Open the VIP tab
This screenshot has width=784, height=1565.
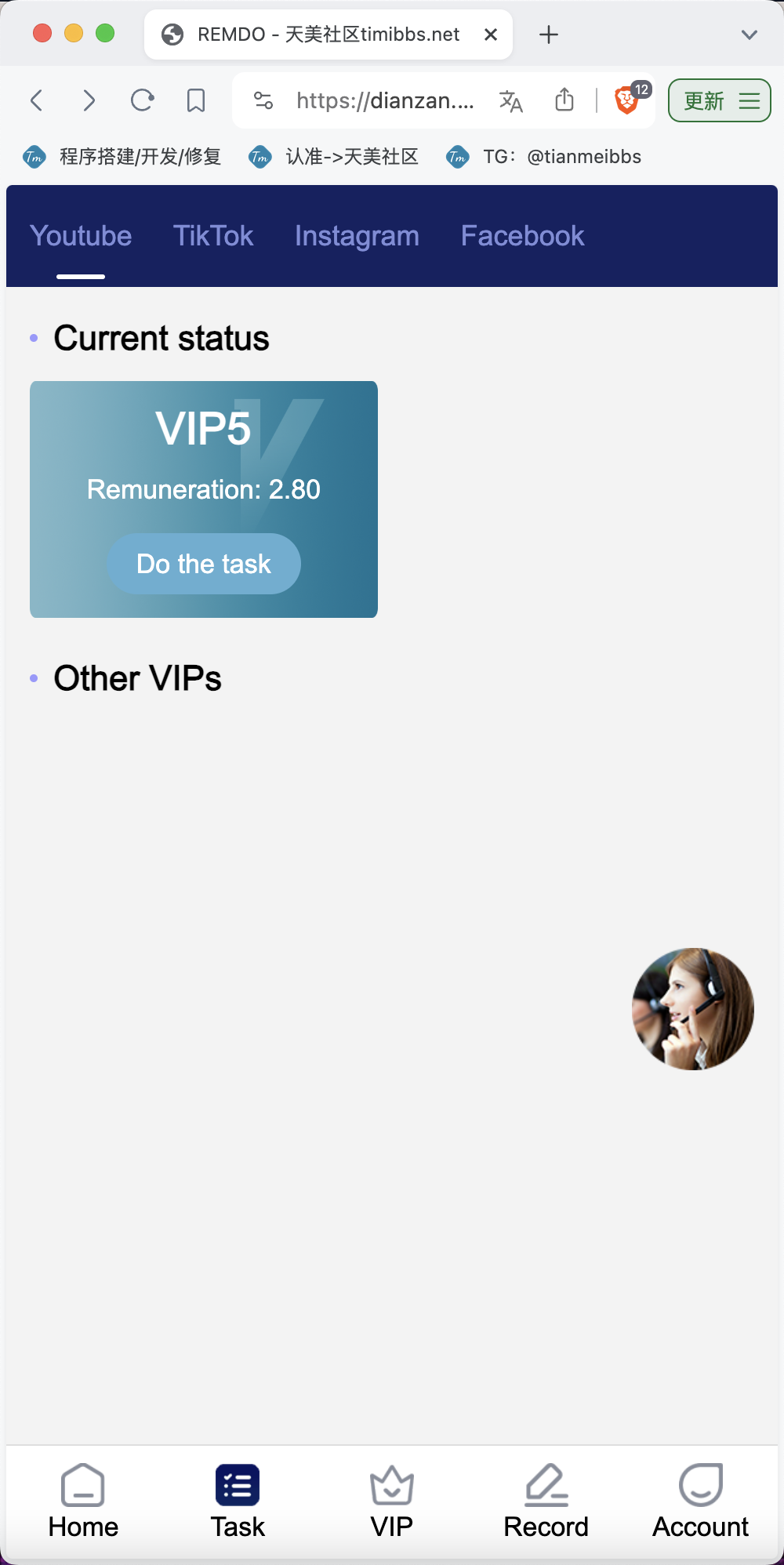pyautogui.click(x=392, y=1501)
